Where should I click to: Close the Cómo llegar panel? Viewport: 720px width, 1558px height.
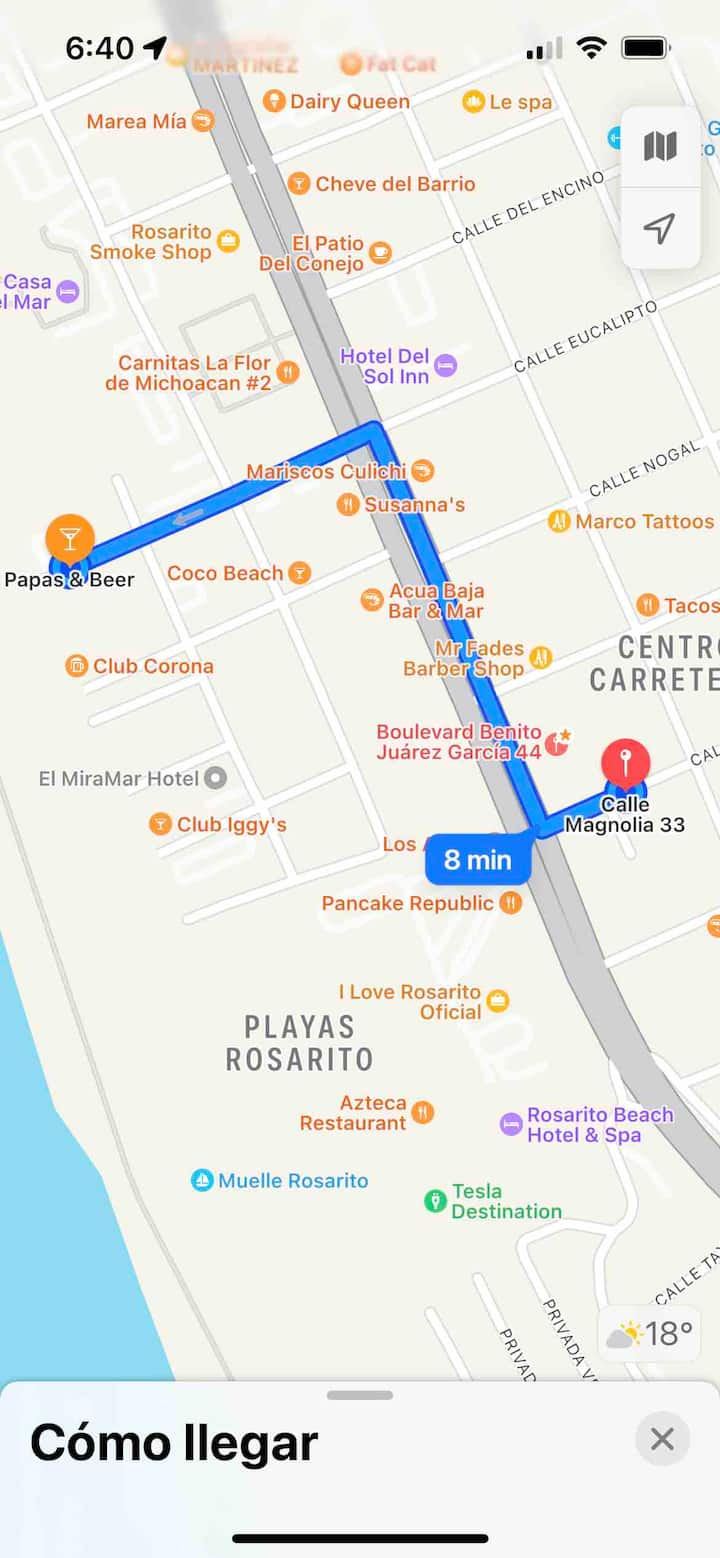(x=662, y=1439)
